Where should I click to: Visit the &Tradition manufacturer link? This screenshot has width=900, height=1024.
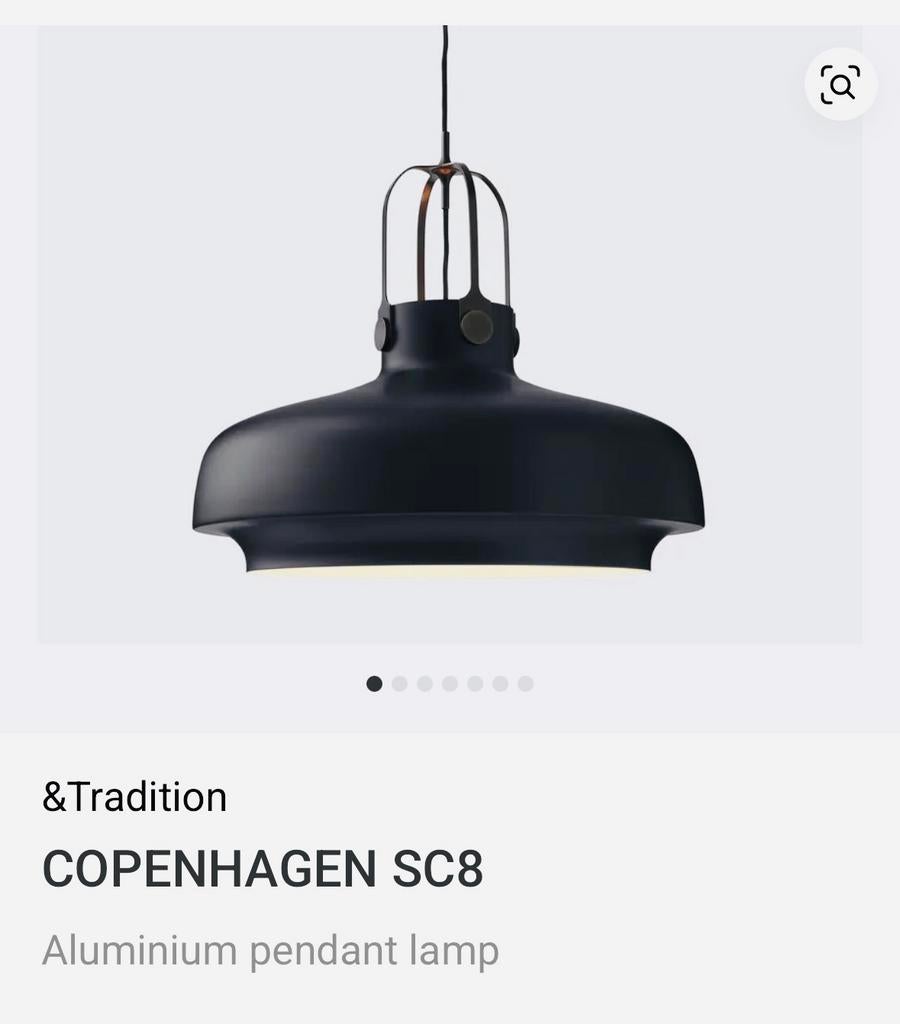[x=133, y=797]
